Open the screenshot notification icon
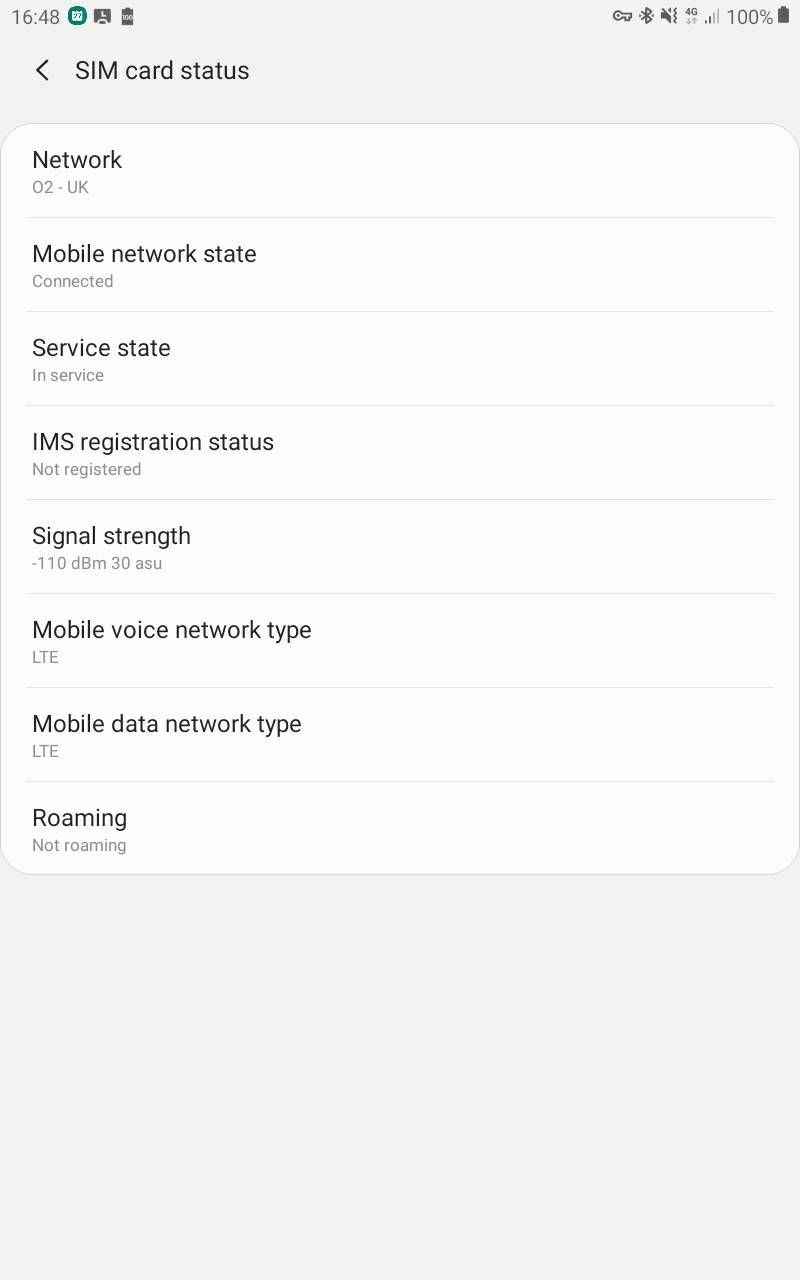The height and width of the screenshot is (1280, 800). click(102, 16)
